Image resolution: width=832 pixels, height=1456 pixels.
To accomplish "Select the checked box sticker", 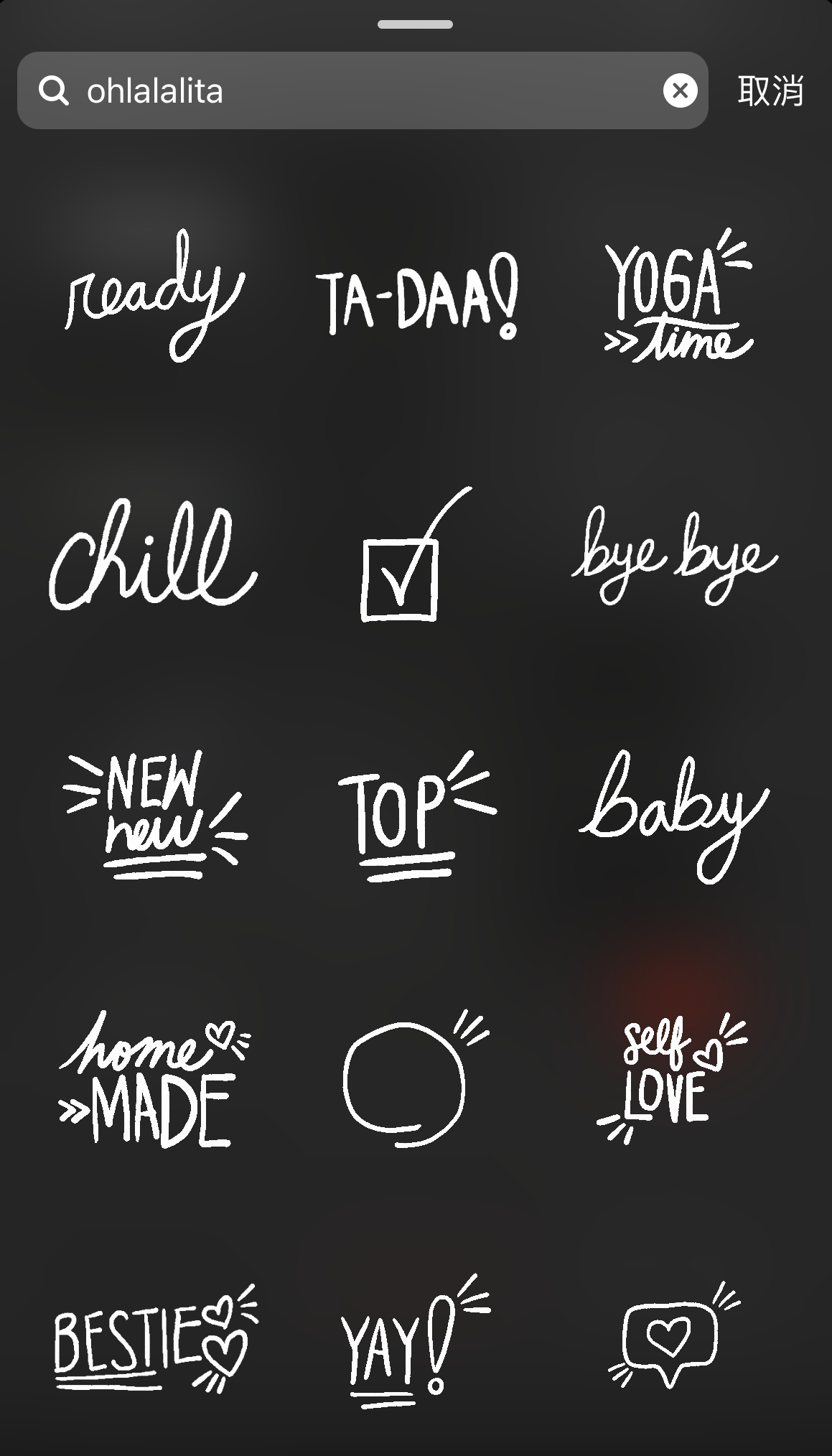I will pyautogui.click(x=415, y=554).
